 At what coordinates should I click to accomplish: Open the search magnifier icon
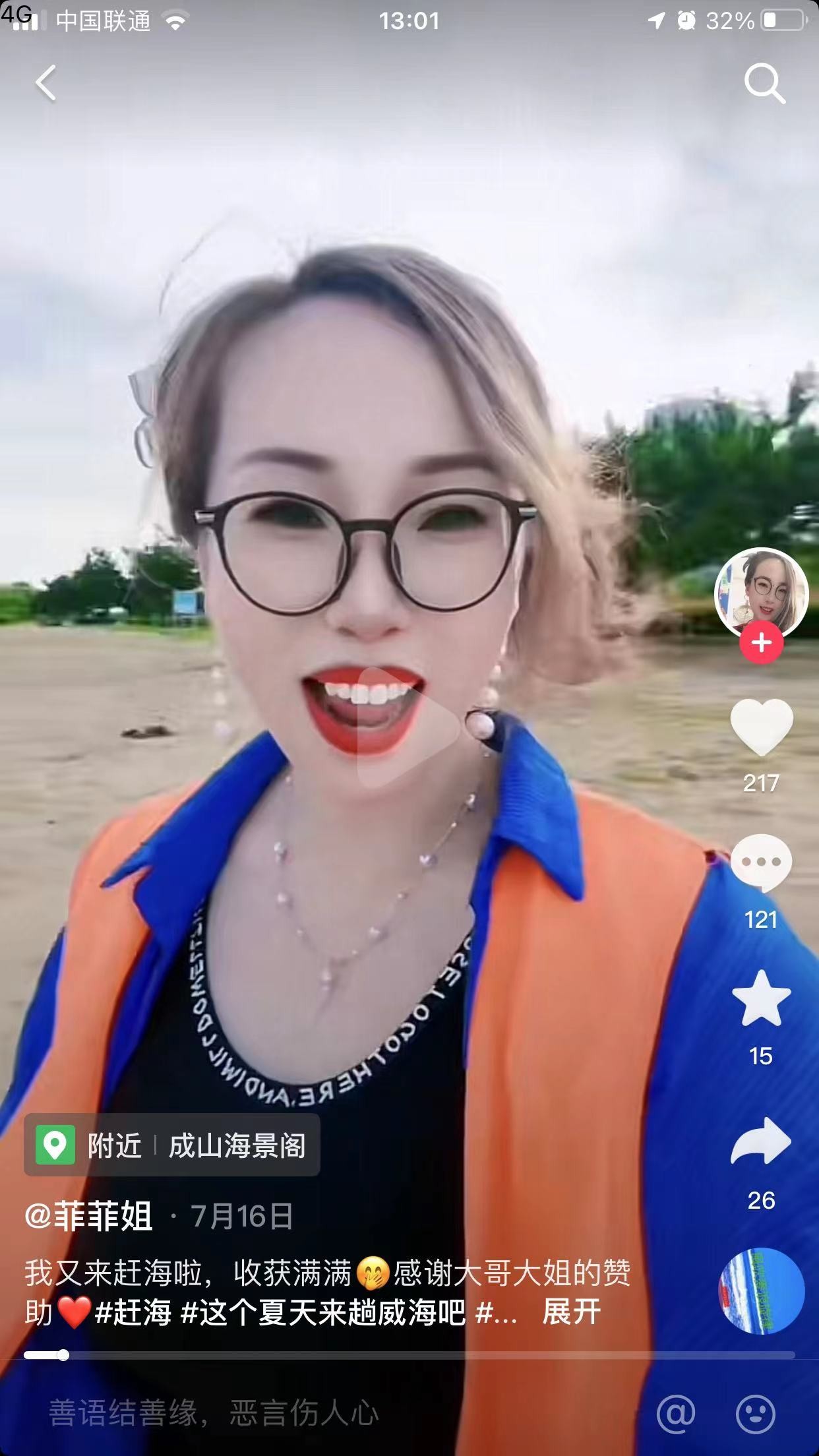tap(764, 83)
